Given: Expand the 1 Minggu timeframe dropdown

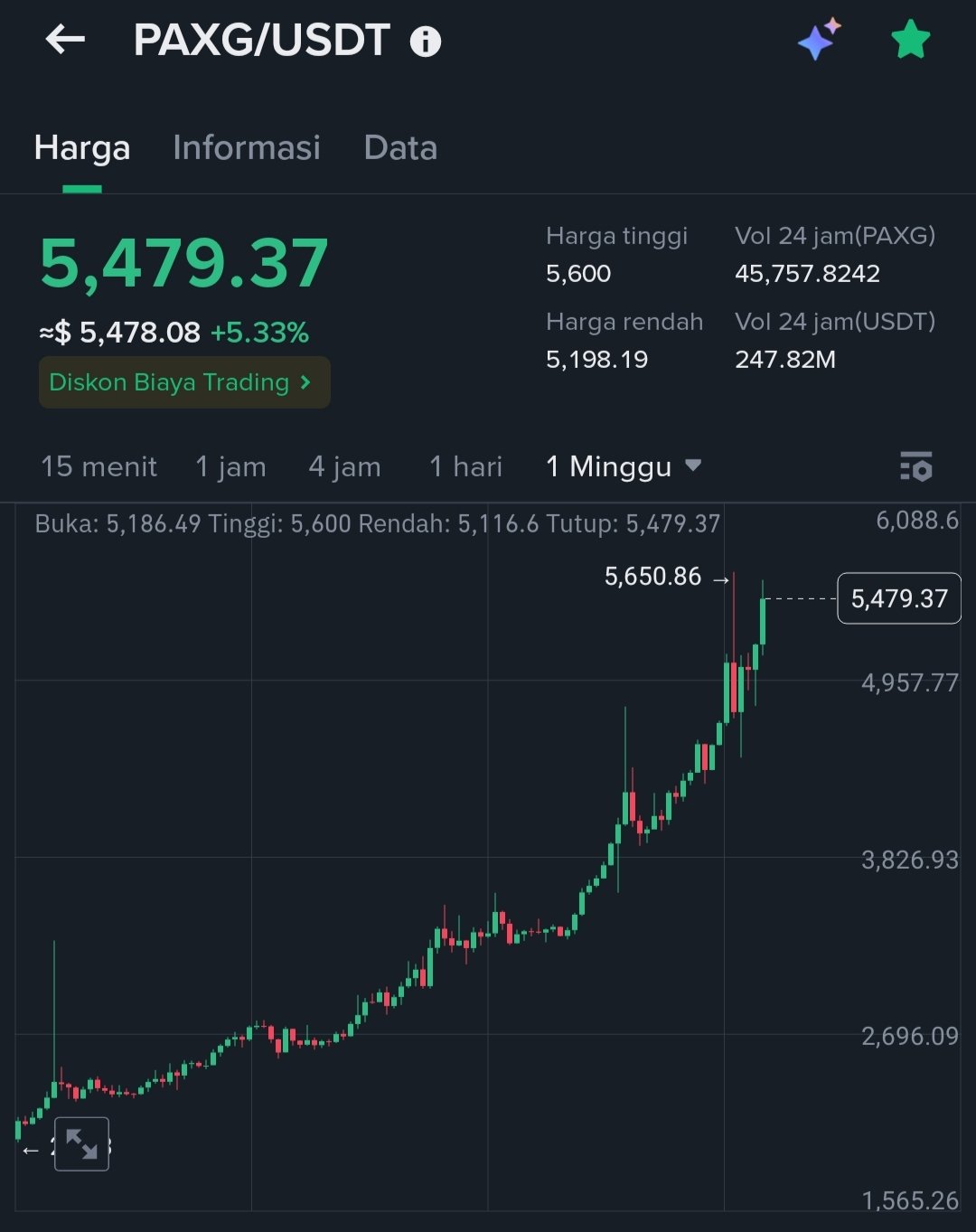Looking at the screenshot, I should coord(624,466).
